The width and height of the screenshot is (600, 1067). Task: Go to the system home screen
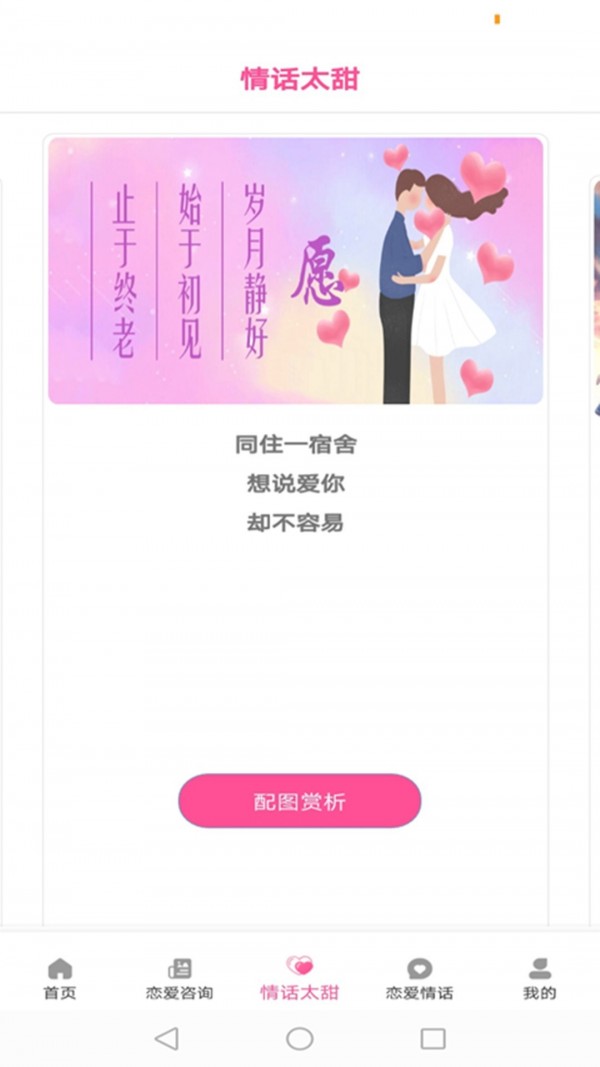point(299,1039)
